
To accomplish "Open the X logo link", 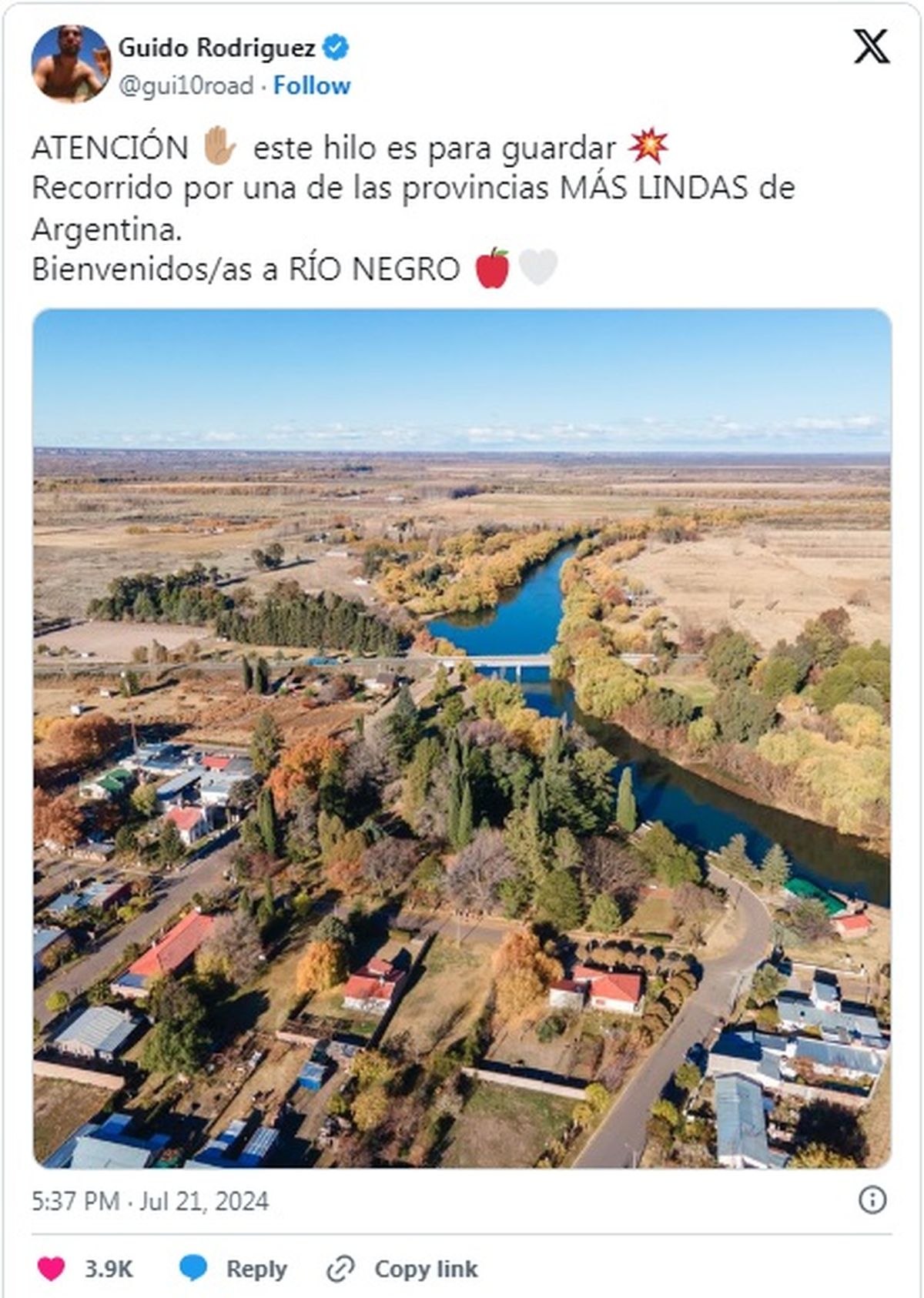I will [x=871, y=47].
